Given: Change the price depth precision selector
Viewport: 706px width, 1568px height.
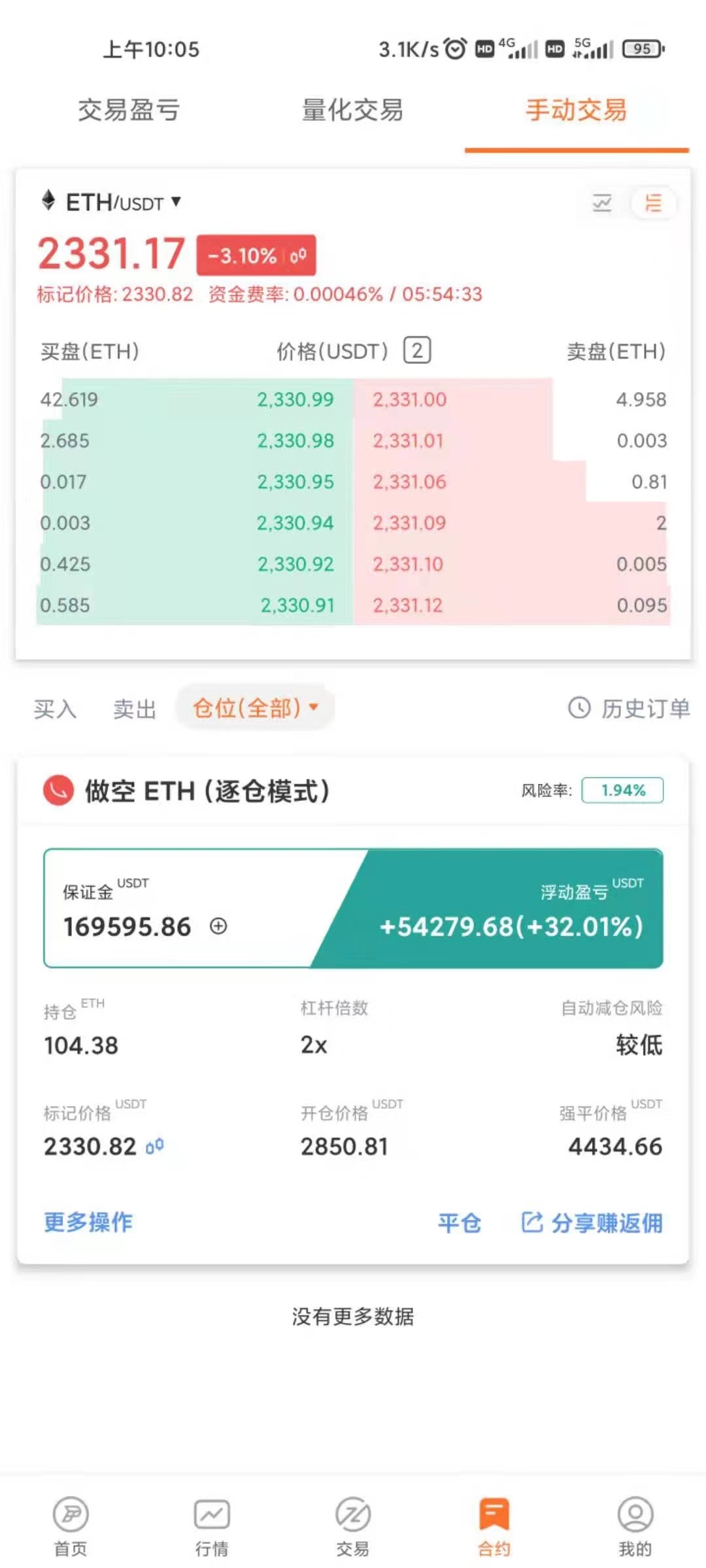Looking at the screenshot, I should click(417, 351).
